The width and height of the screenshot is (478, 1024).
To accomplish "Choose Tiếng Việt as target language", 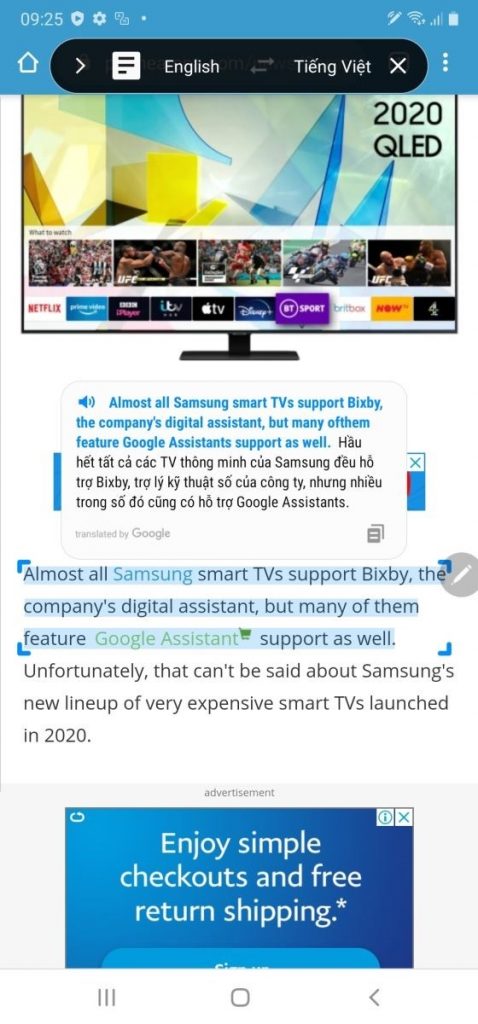I will 332,67.
